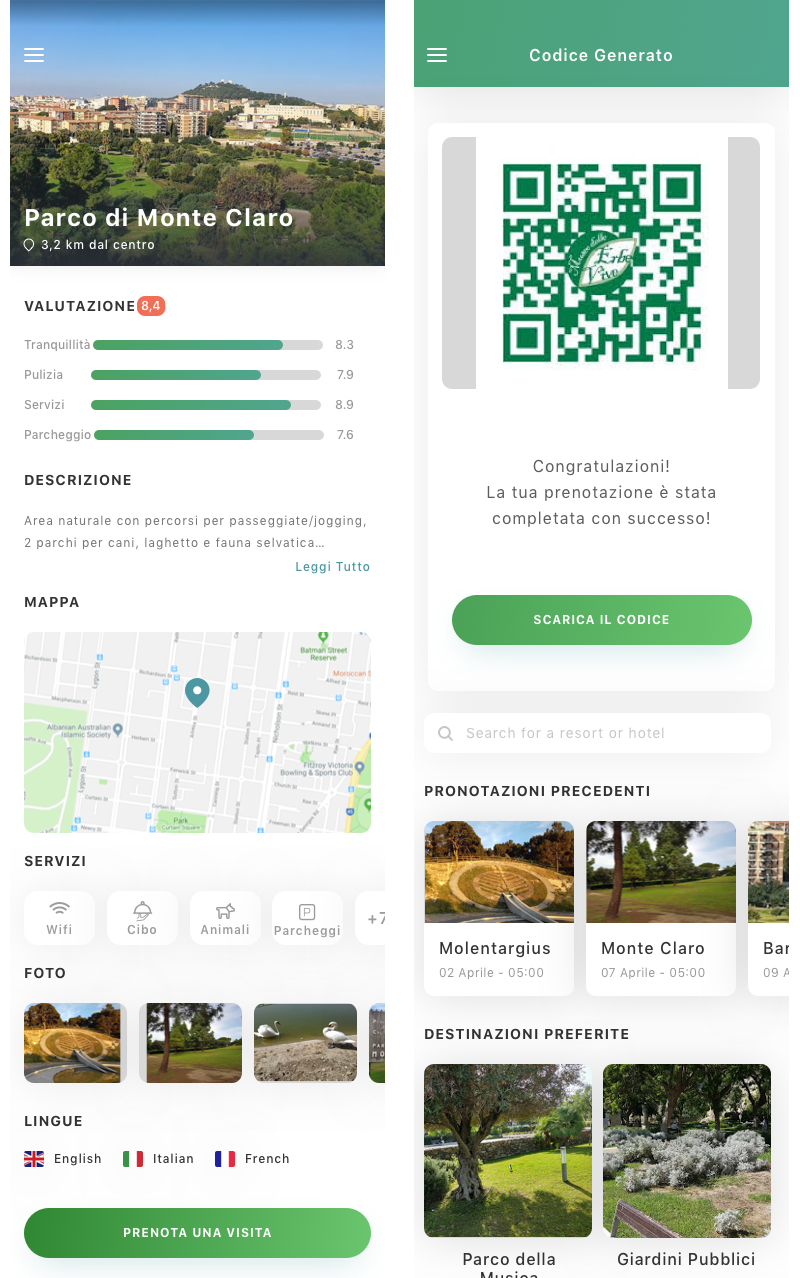Select the Parcheggi service chip
This screenshot has width=800, height=1278.
307,918
